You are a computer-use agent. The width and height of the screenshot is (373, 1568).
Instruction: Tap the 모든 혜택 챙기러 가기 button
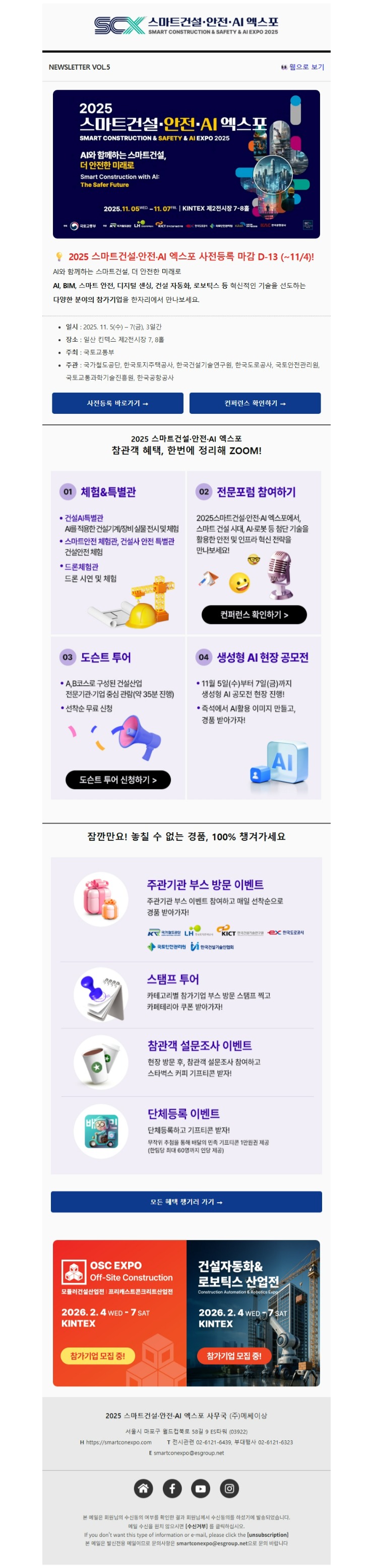pyautogui.click(x=186, y=1202)
